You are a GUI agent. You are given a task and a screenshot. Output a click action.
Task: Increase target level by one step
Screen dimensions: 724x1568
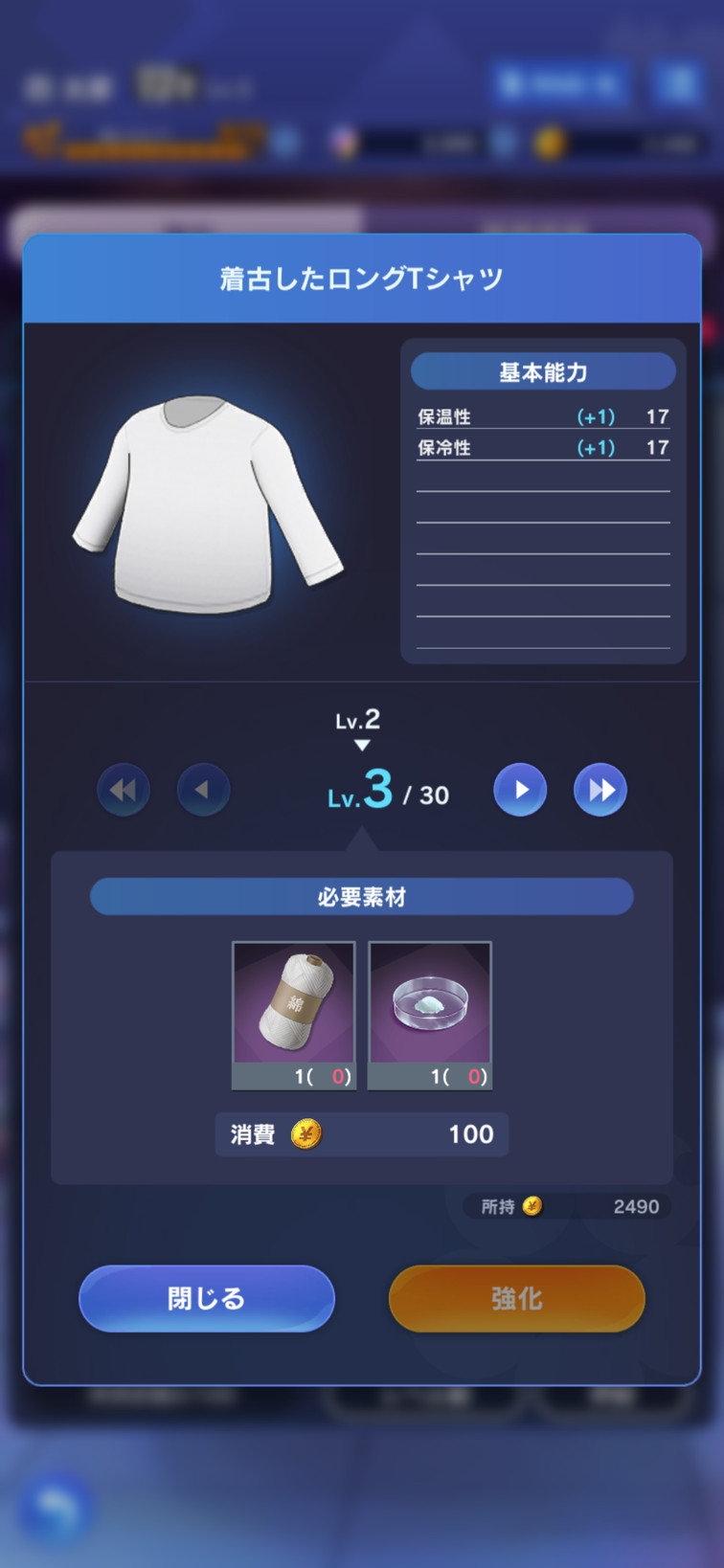click(520, 790)
